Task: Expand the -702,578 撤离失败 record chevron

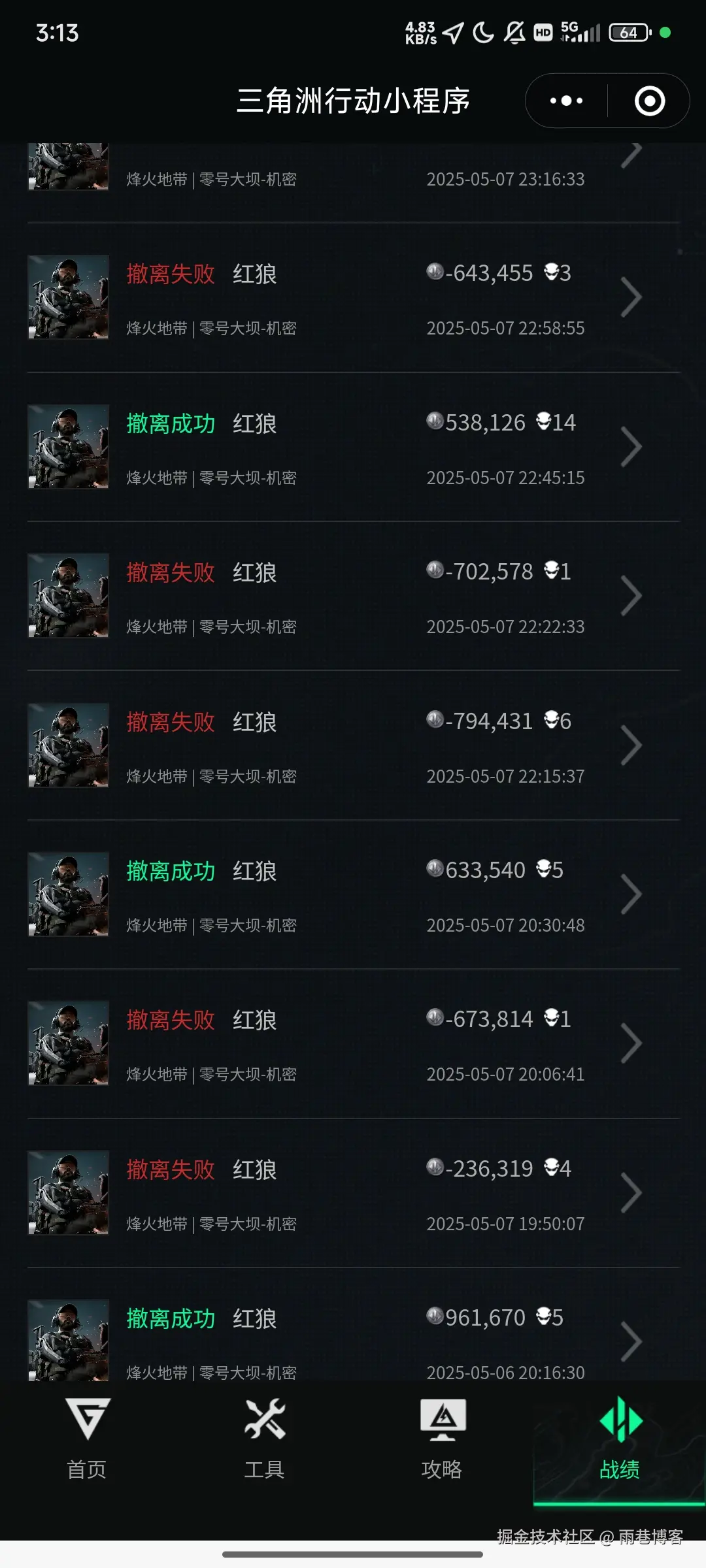Action: [x=631, y=595]
